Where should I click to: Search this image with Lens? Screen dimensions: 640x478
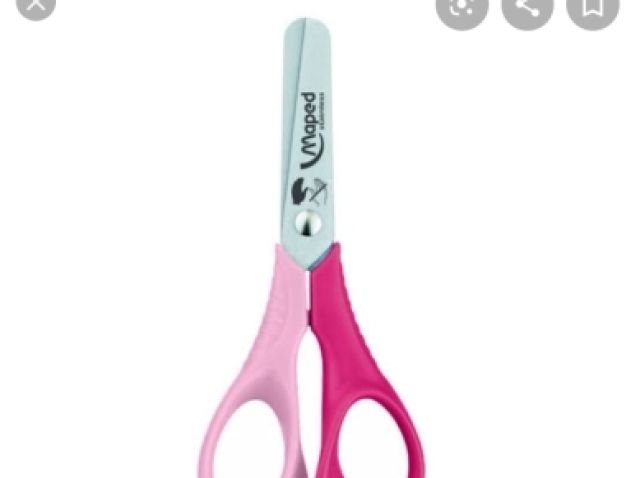pyautogui.click(x=460, y=7)
